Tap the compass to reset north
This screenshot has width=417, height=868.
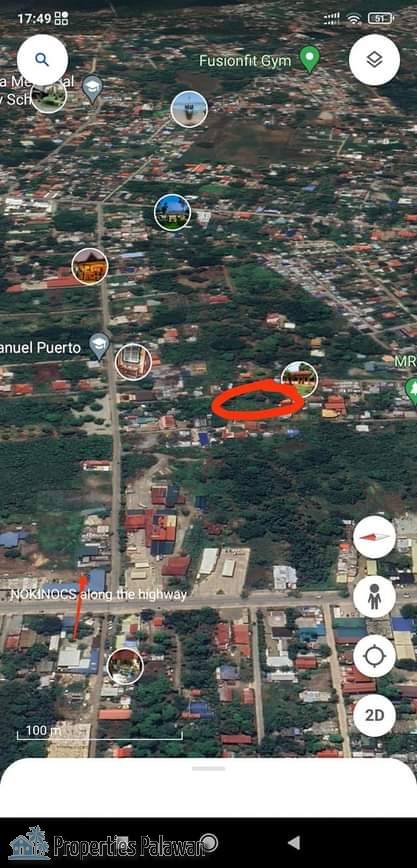pos(374,537)
